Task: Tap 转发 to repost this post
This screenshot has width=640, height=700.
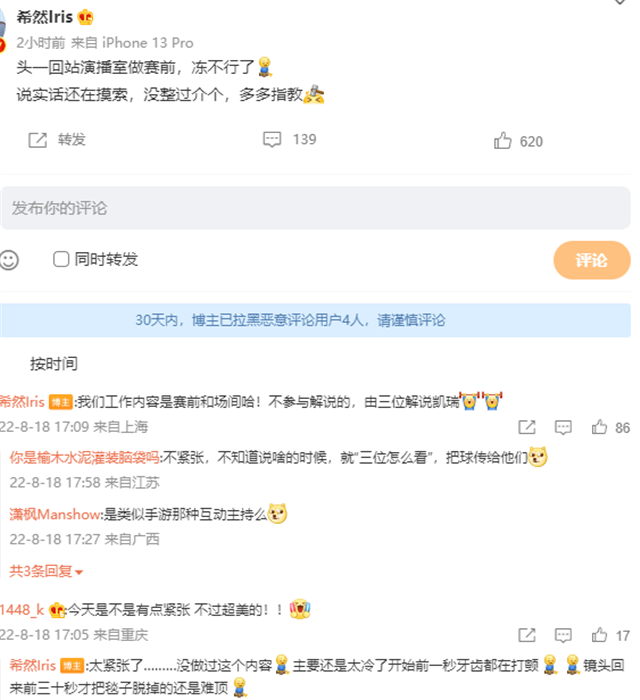Action: coord(57,140)
